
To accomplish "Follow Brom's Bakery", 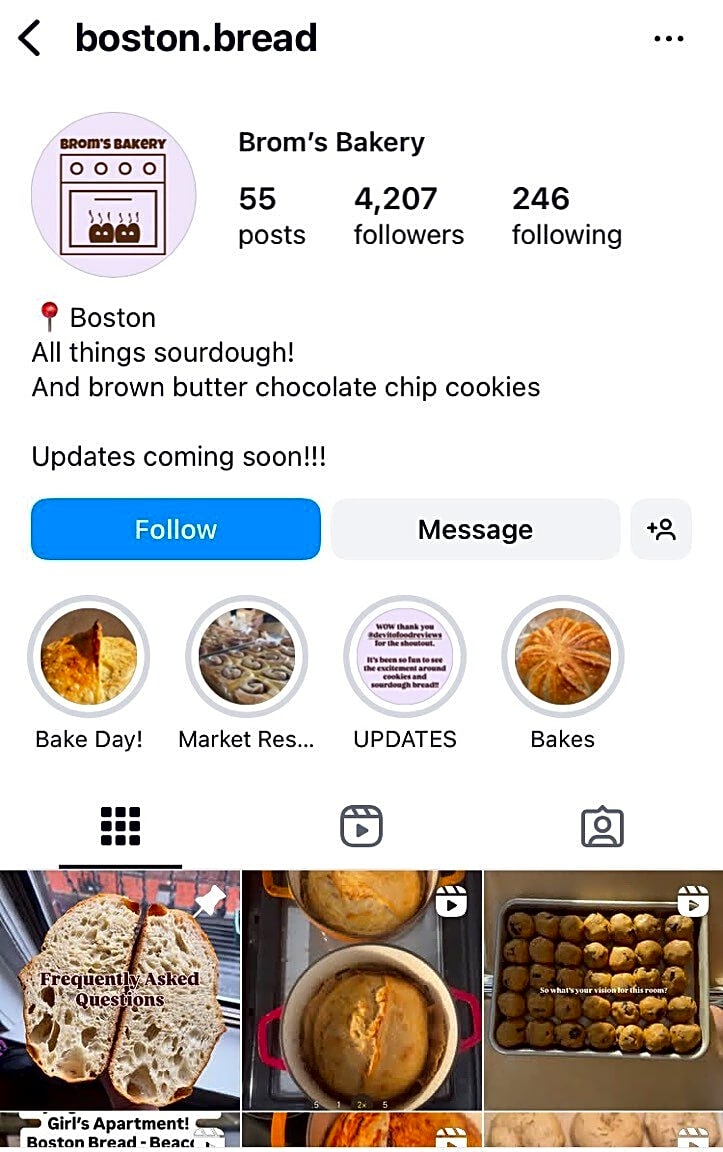I will pyautogui.click(x=176, y=529).
